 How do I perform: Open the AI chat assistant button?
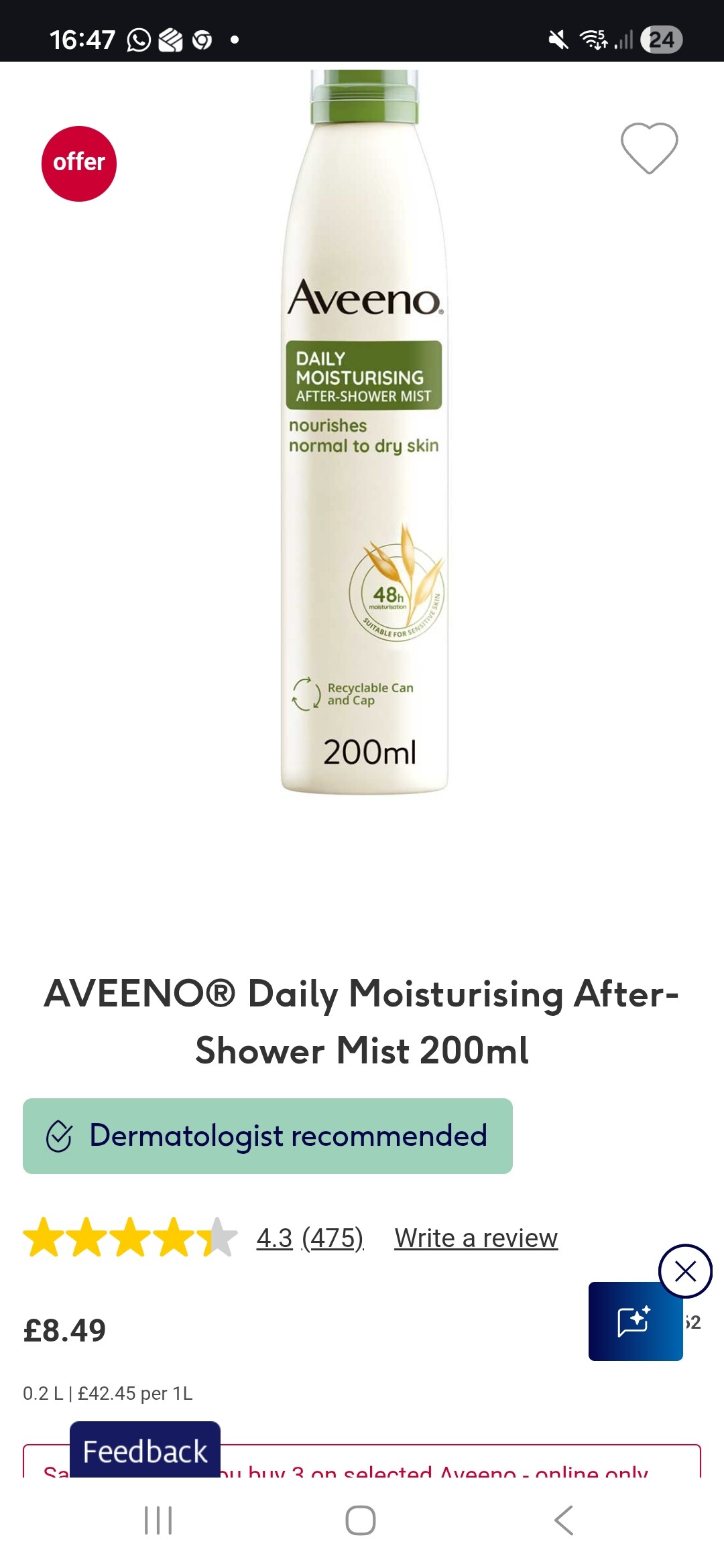[x=635, y=1321]
